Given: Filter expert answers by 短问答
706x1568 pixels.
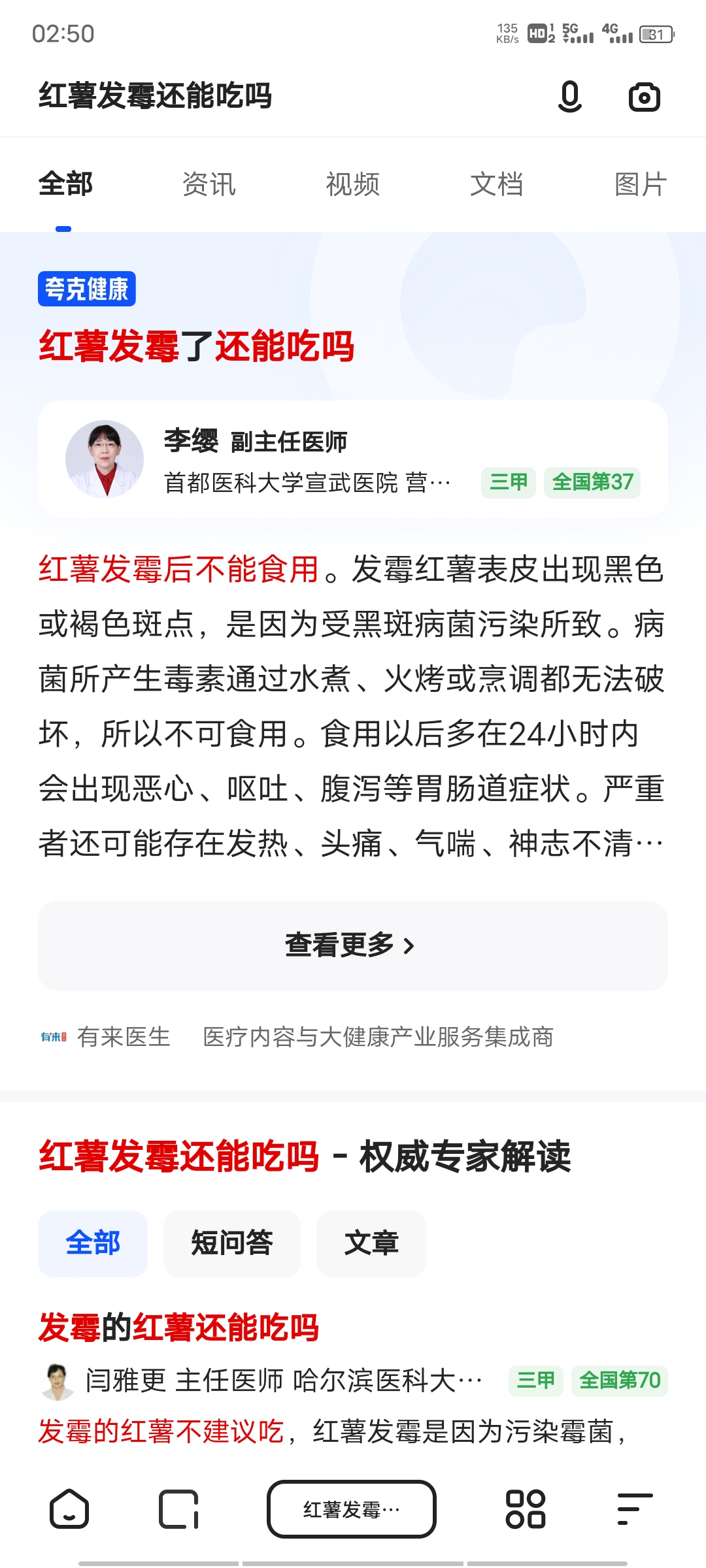Looking at the screenshot, I should click(x=231, y=1243).
